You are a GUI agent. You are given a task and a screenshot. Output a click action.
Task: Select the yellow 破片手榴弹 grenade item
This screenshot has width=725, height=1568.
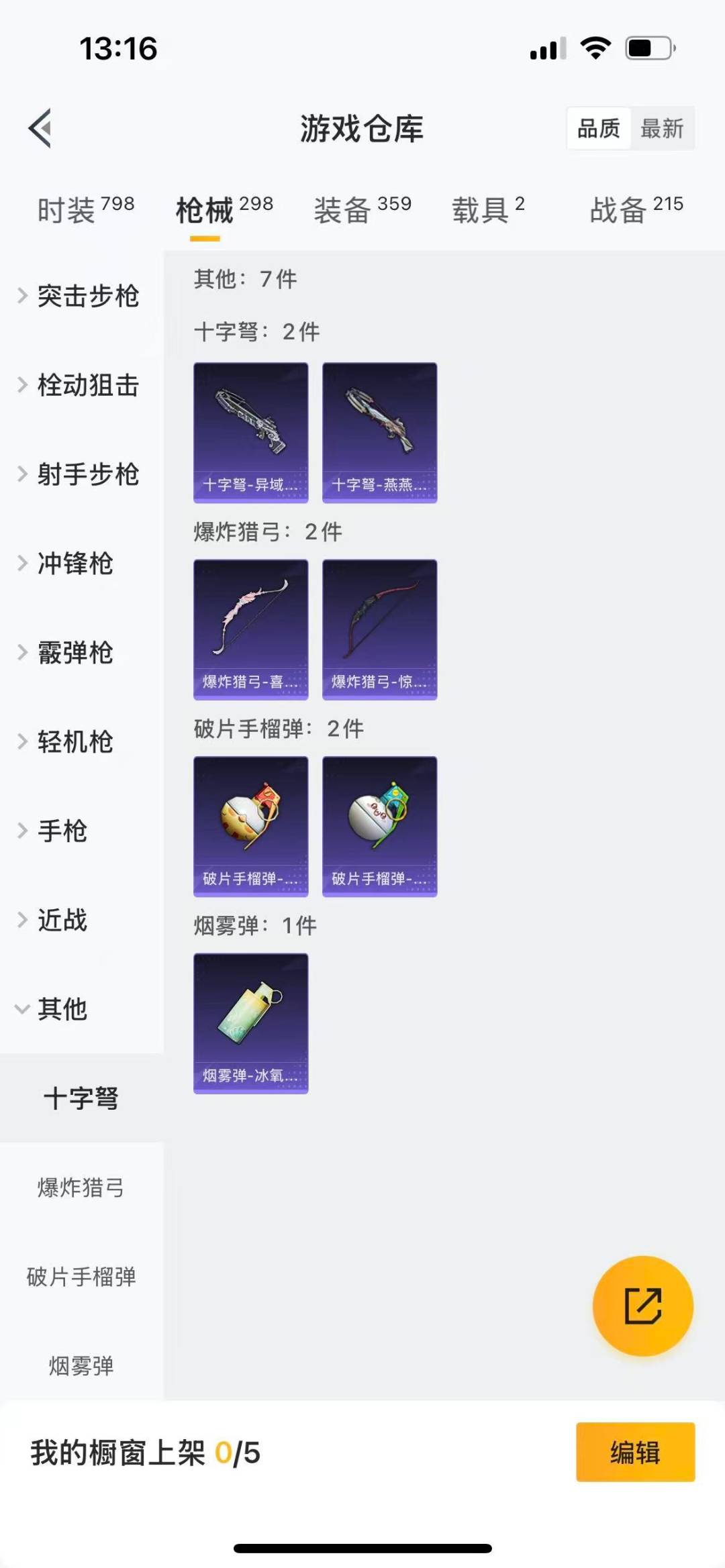pyautogui.click(x=250, y=827)
